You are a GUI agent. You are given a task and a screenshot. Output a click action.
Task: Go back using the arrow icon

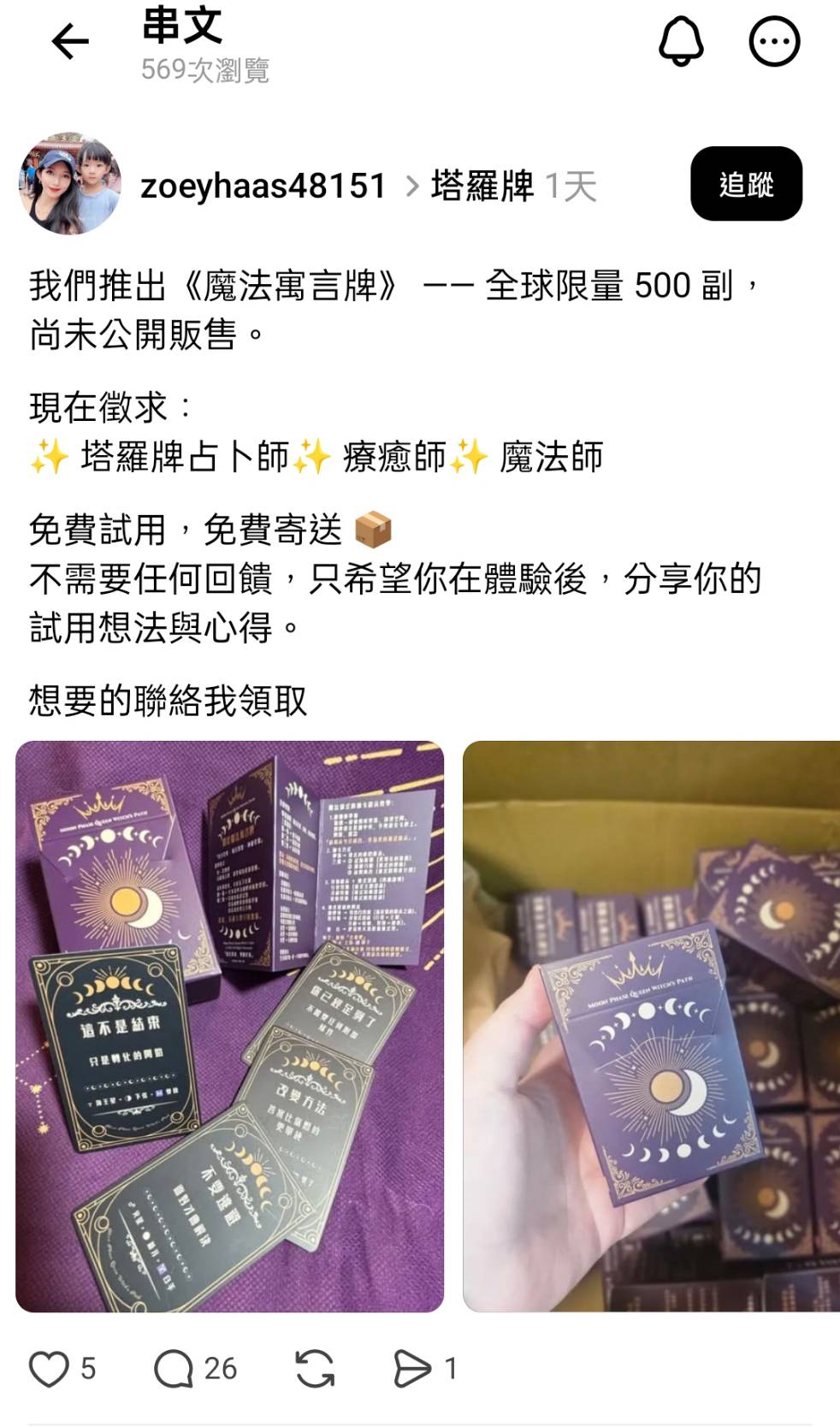(x=70, y=41)
